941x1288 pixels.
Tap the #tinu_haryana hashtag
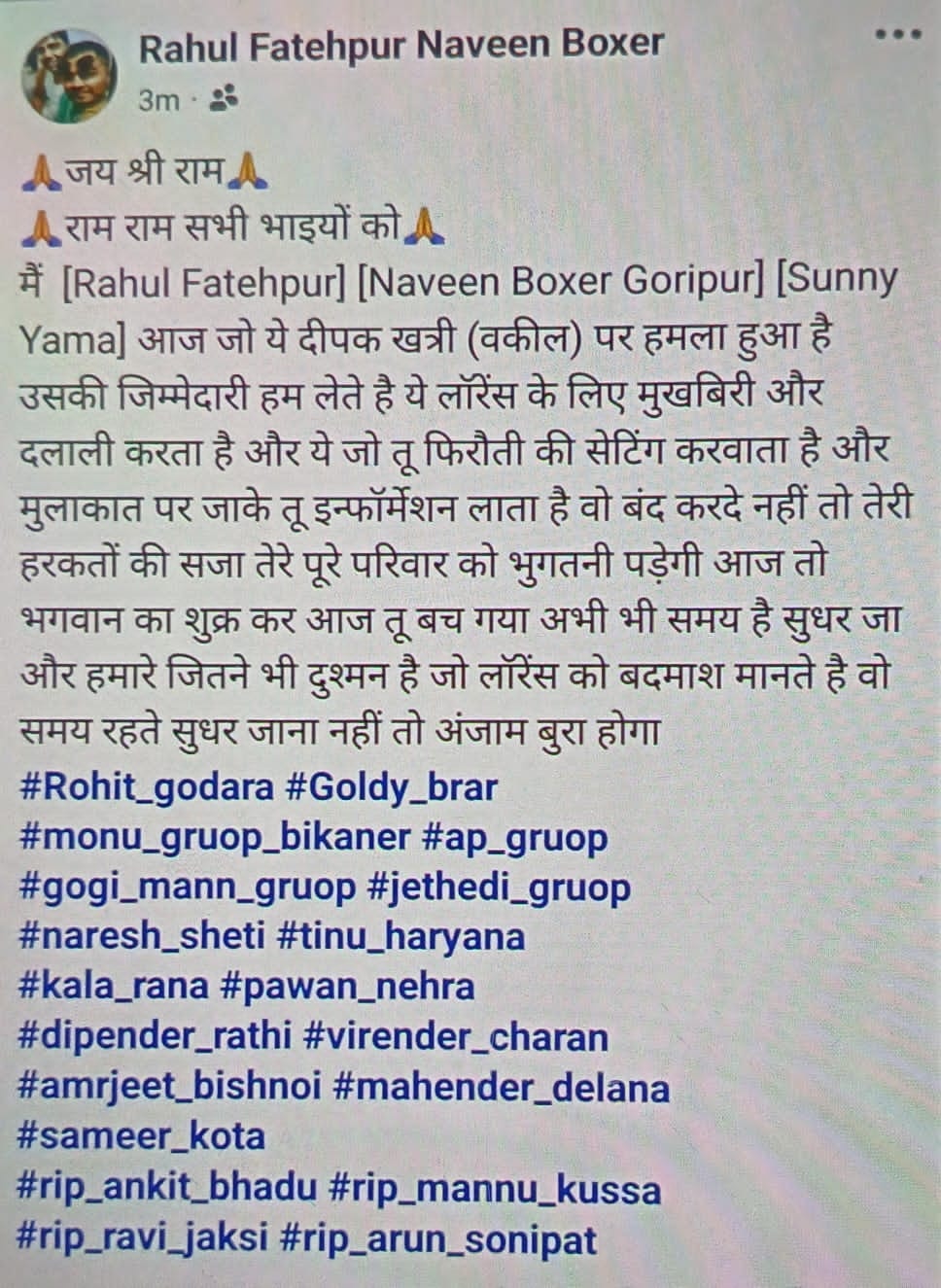pos(401,936)
